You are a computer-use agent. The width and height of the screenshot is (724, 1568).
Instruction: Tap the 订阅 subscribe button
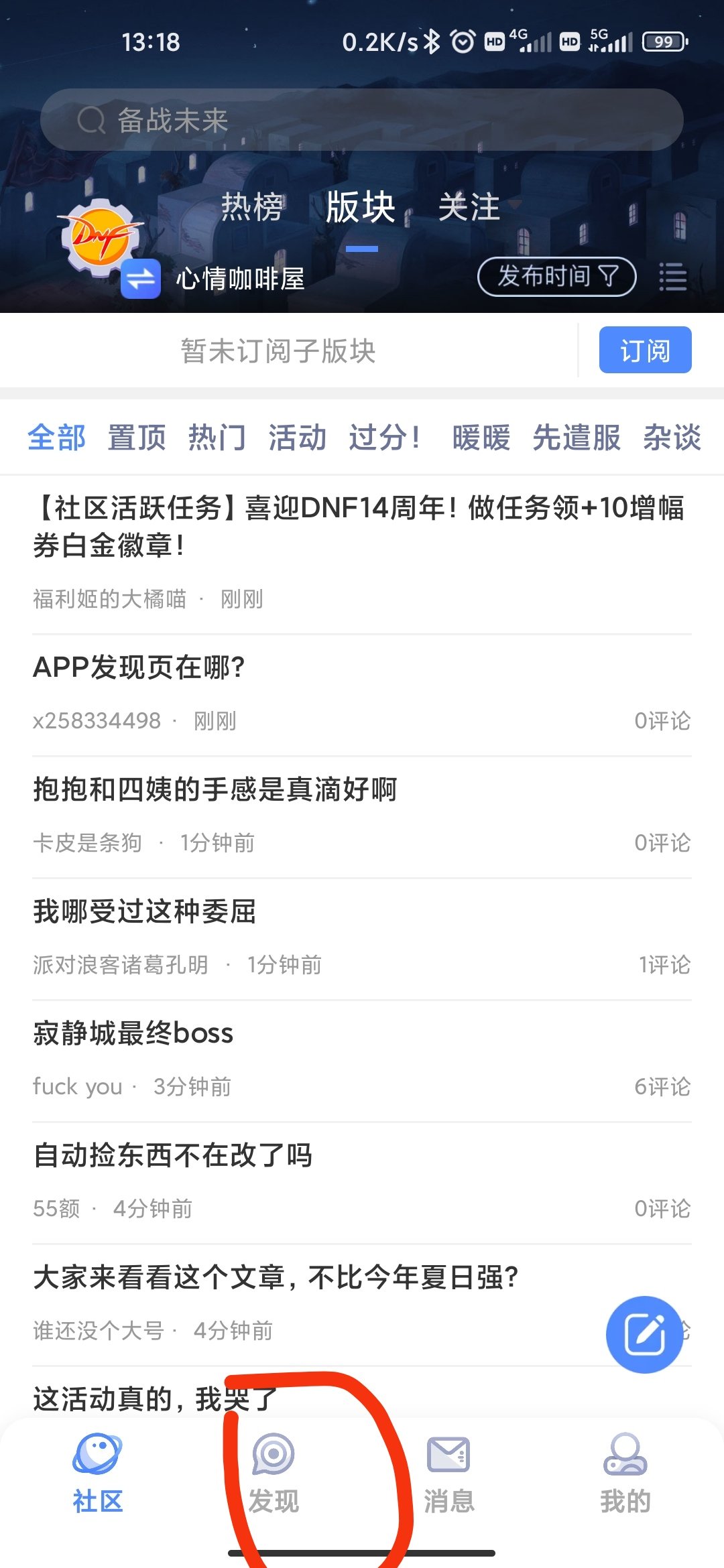[645, 350]
